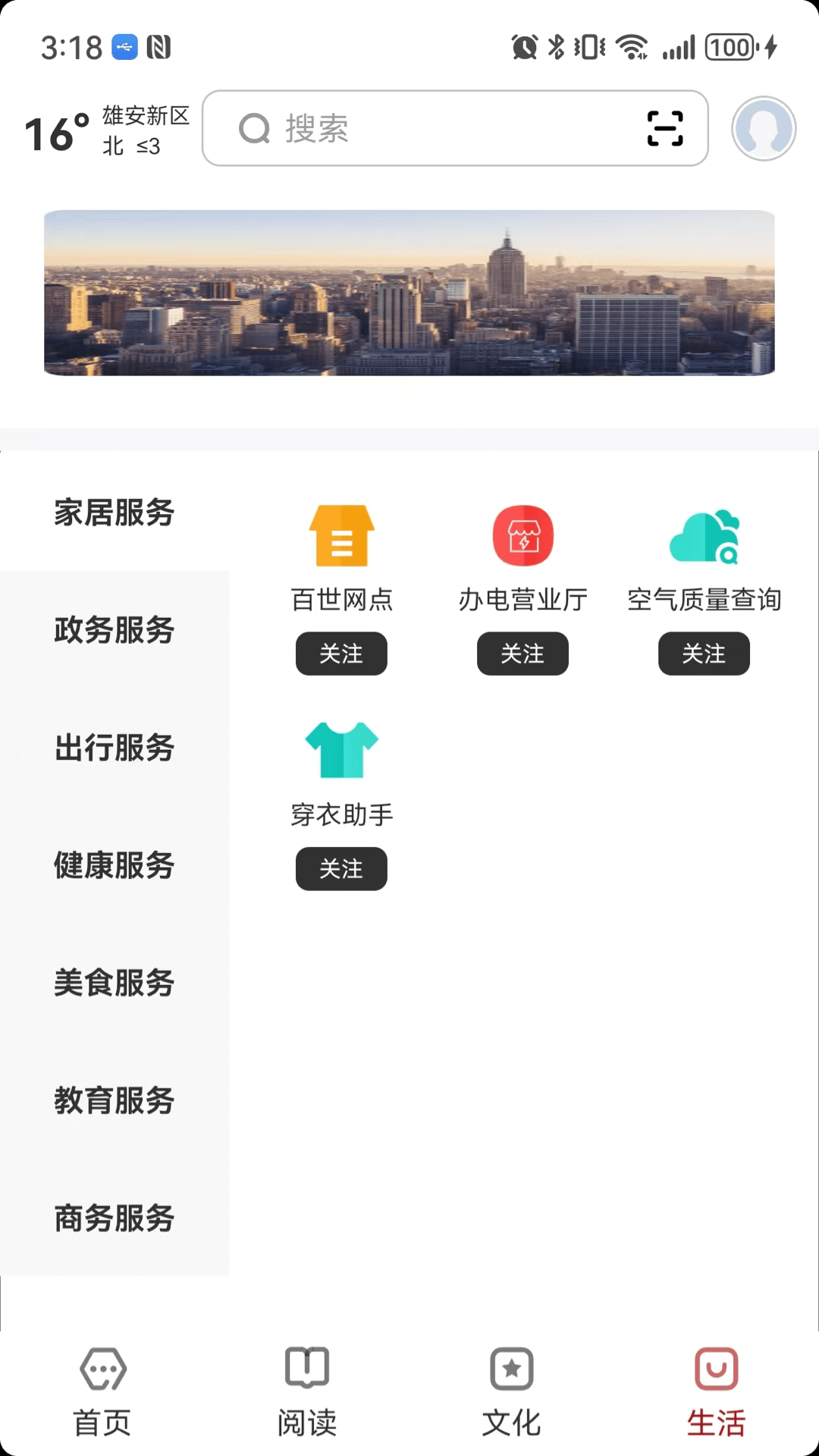Follow 办电营业厅 service
The height and width of the screenshot is (1456, 819).
coord(522,654)
